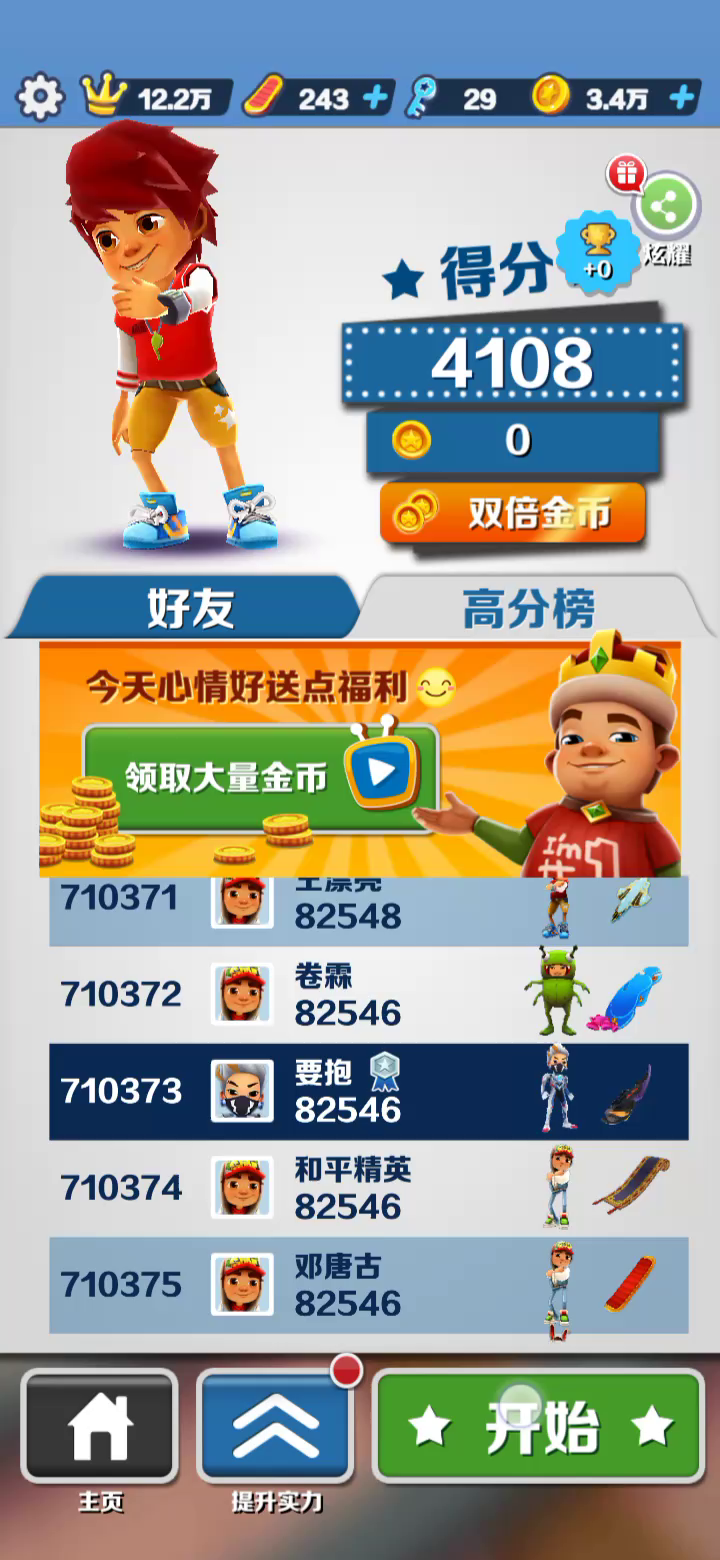The width and height of the screenshot is (720, 1560).
Task: Start a new run with 开始
Action: [540, 1426]
